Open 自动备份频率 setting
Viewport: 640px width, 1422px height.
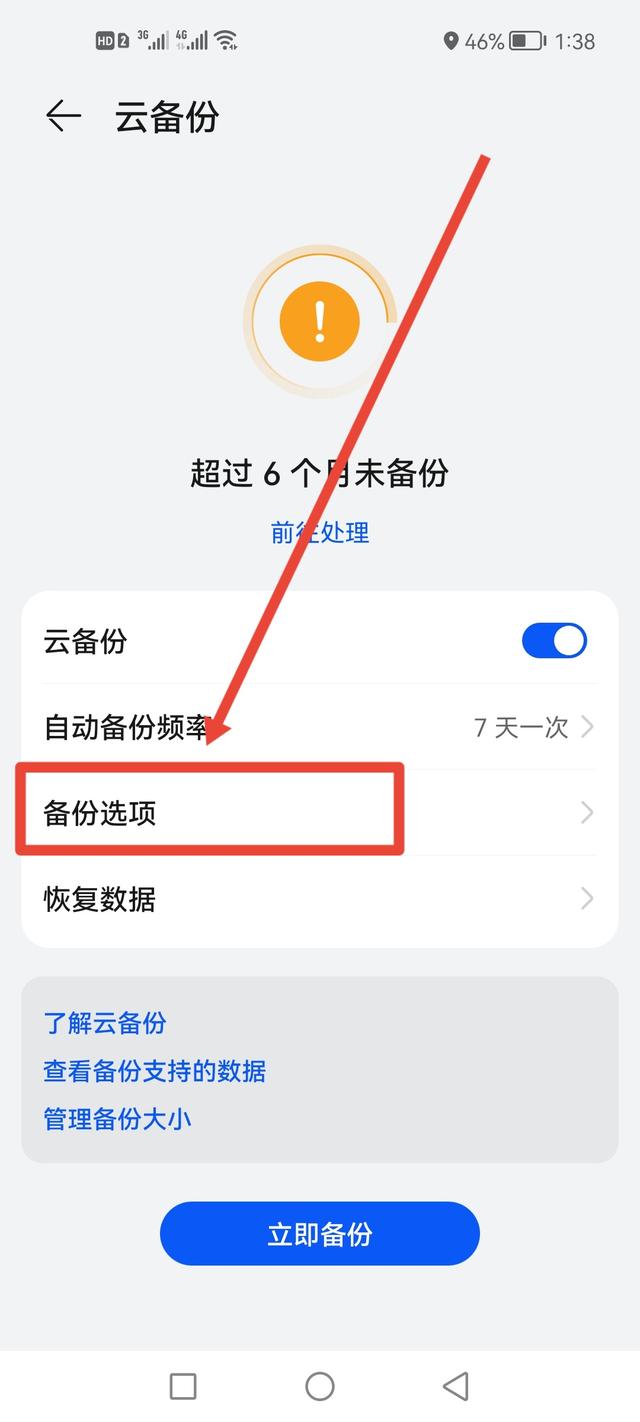pyautogui.click(x=320, y=727)
